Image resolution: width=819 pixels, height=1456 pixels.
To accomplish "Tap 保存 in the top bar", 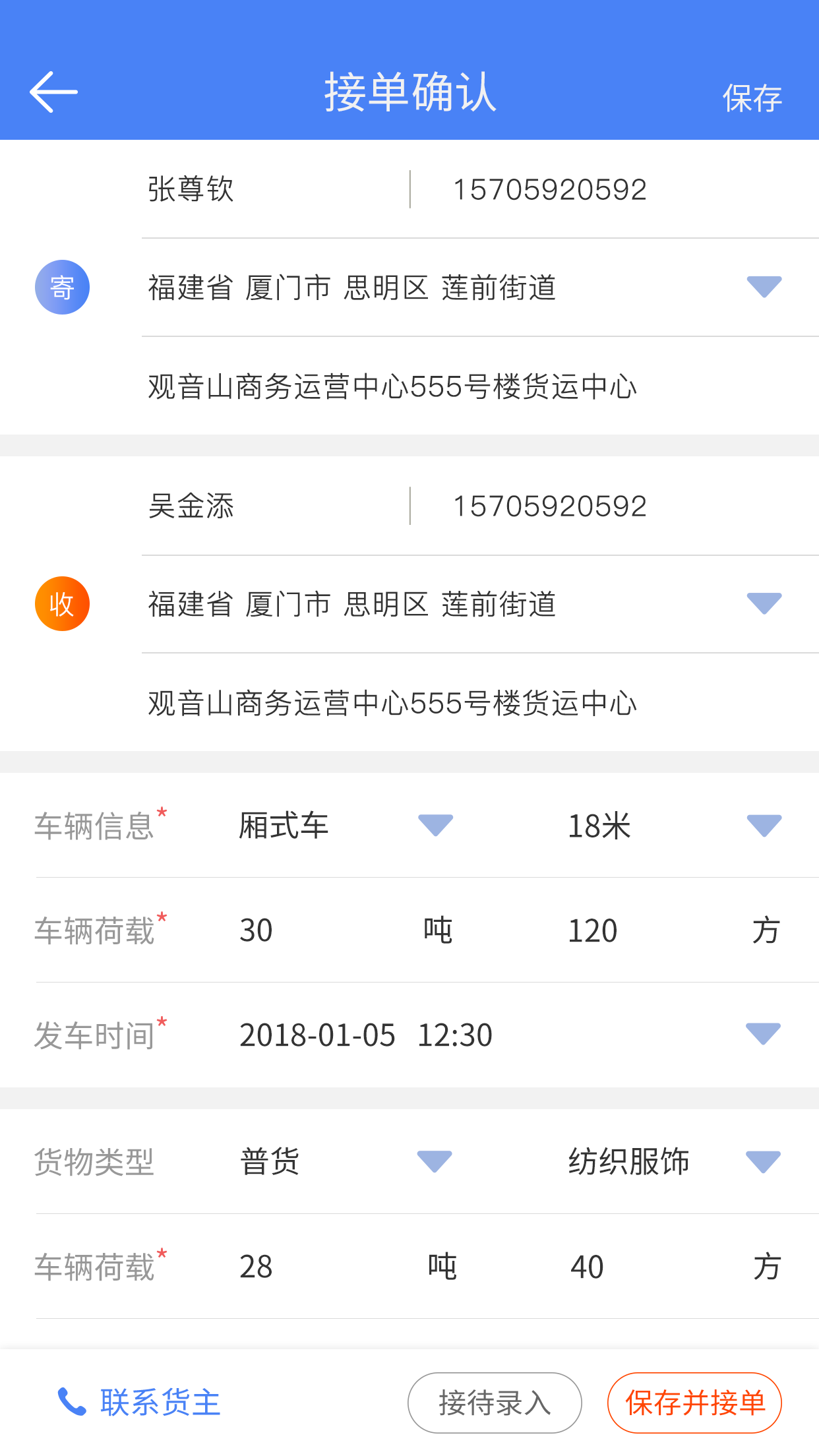I will coord(752,98).
